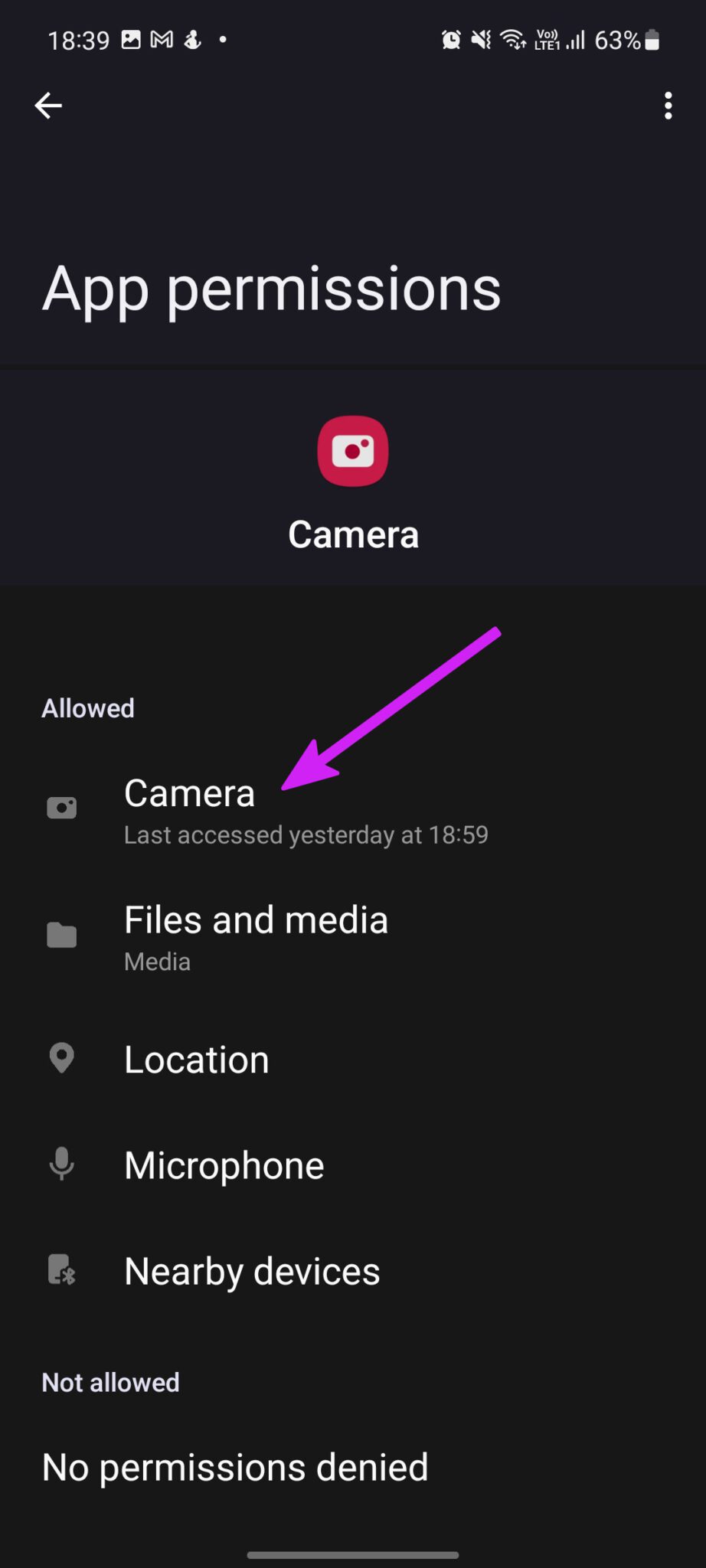The image size is (706, 1568).
Task: Tap the battery indicator
Action: (x=650, y=40)
